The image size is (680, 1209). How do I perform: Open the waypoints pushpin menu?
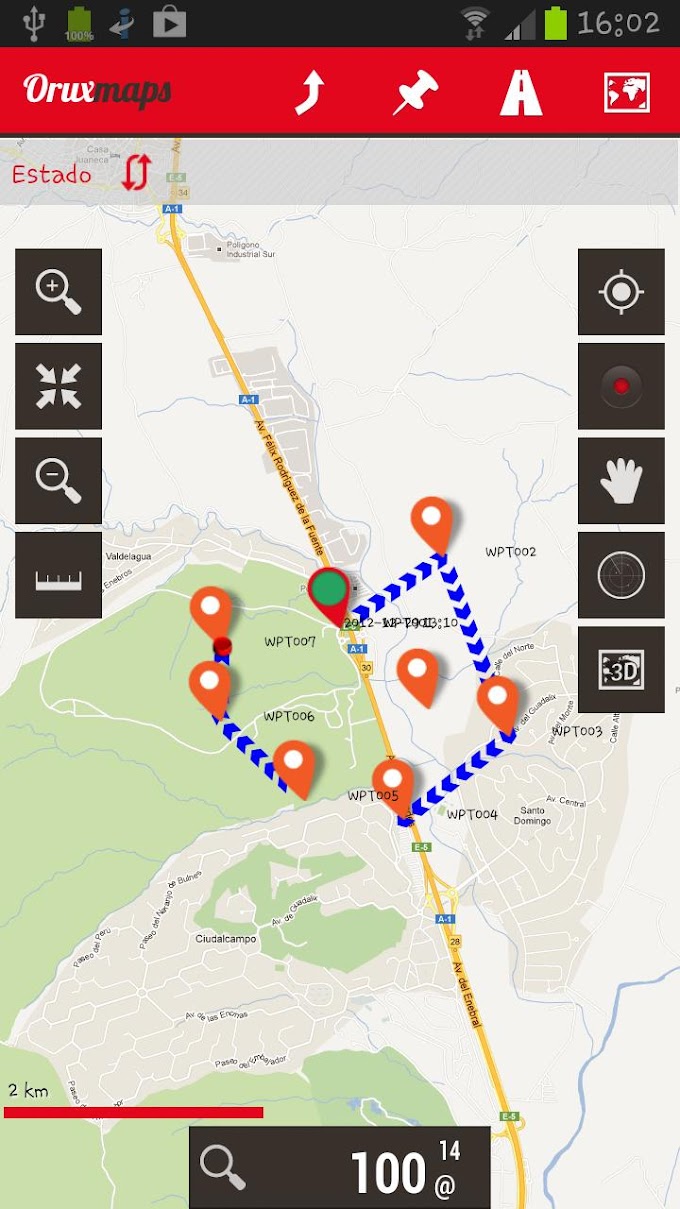pos(415,93)
